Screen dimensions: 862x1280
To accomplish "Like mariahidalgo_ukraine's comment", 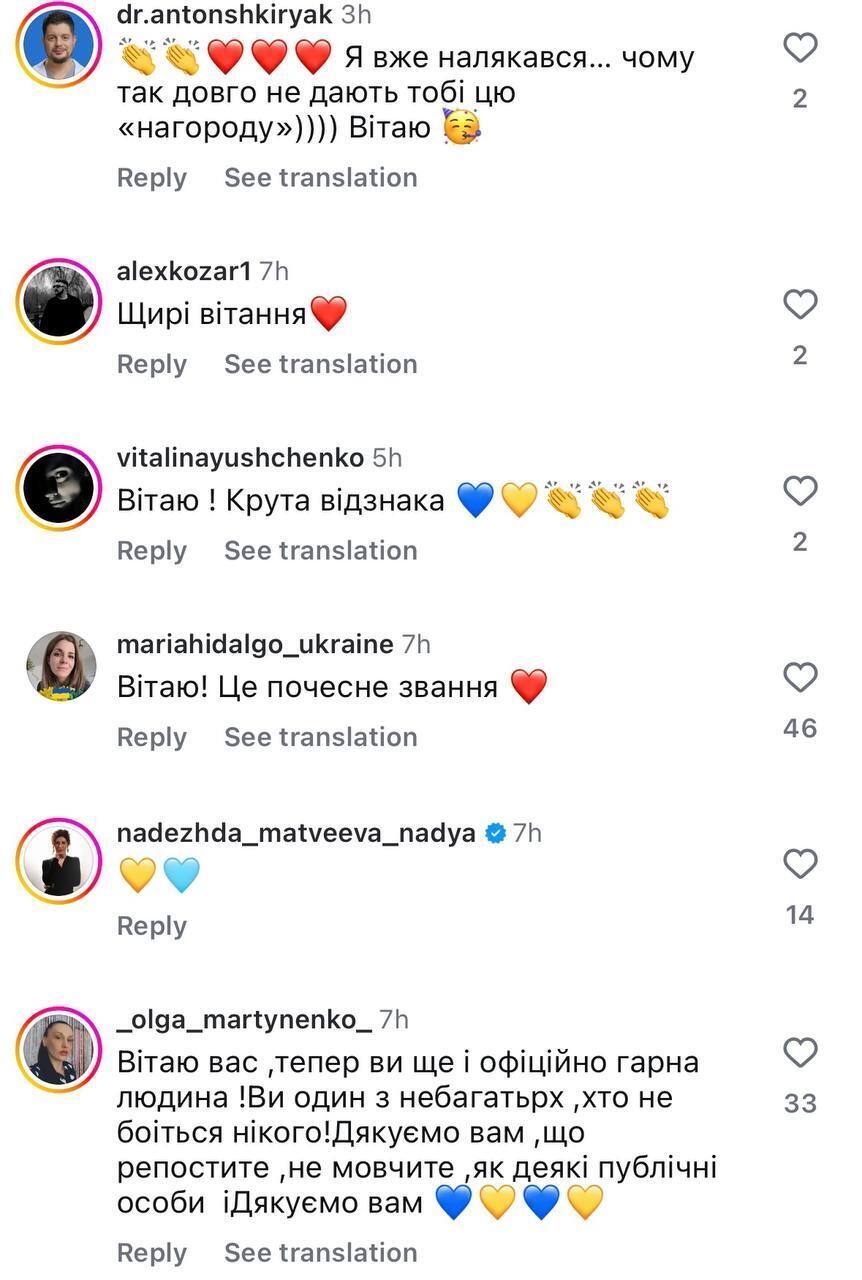I will (800, 678).
